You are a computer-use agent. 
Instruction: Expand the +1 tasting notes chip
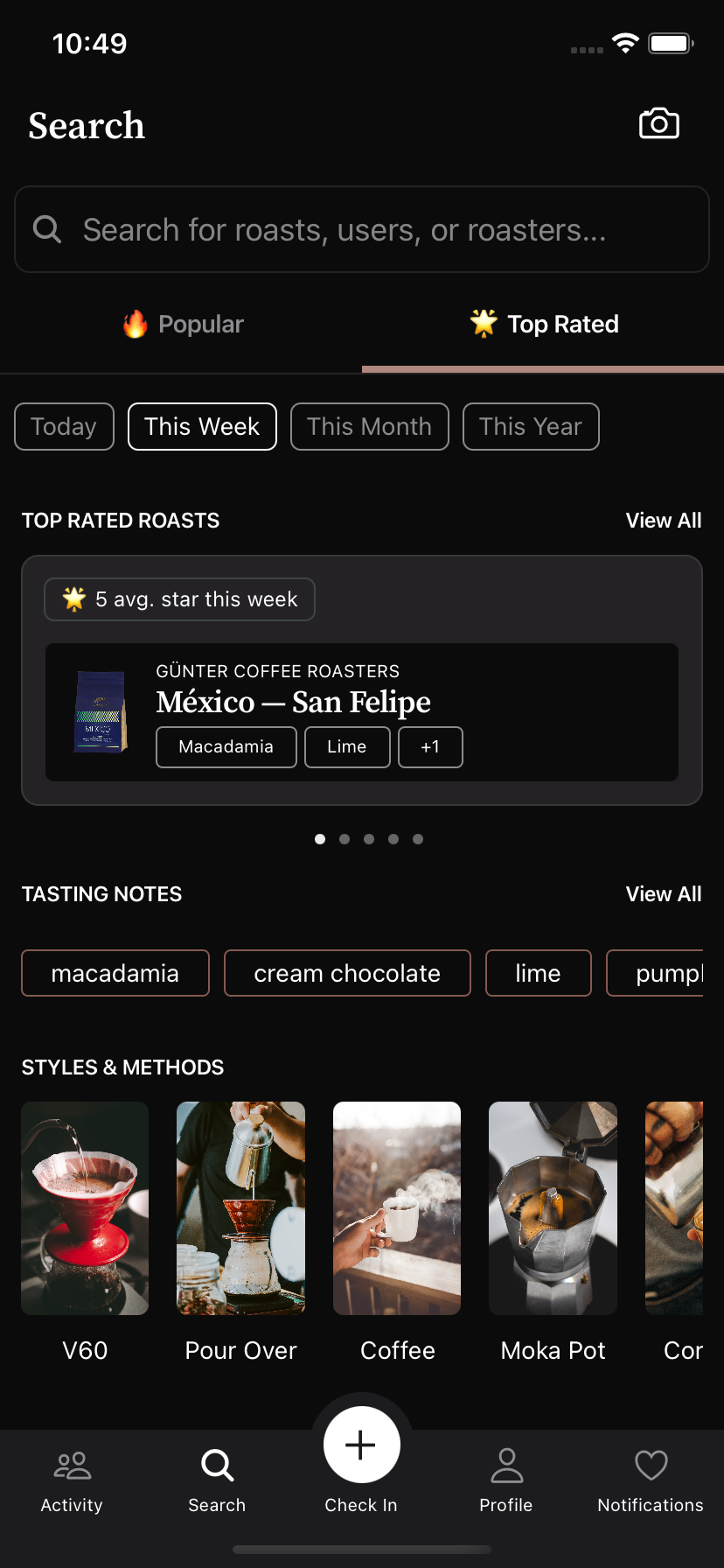pyautogui.click(x=429, y=746)
